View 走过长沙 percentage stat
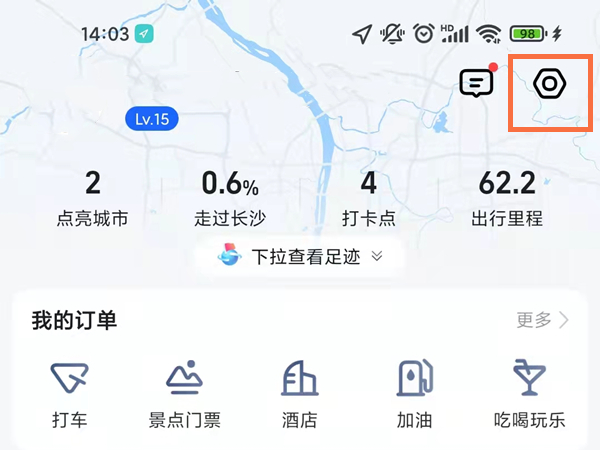600x450 pixels. [230, 198]
